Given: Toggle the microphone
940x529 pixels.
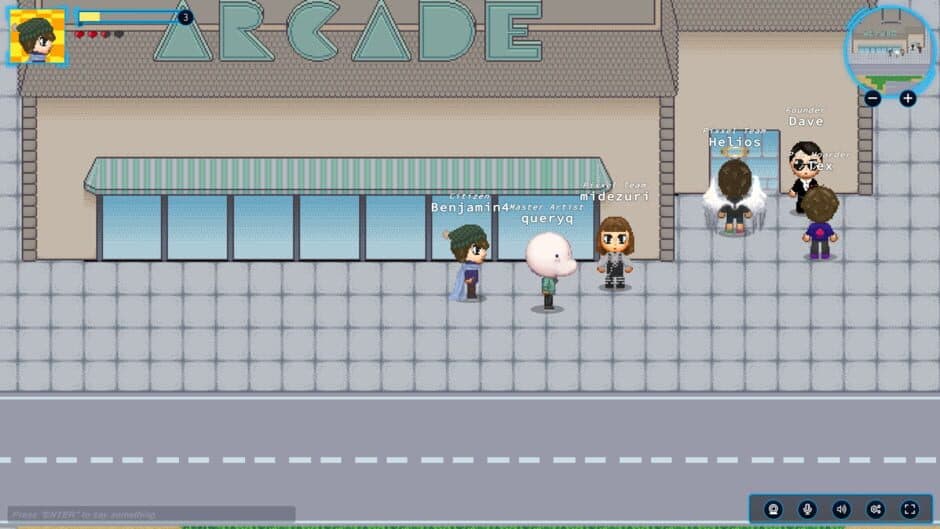Looking at the screenshot, I should point(807,509).
